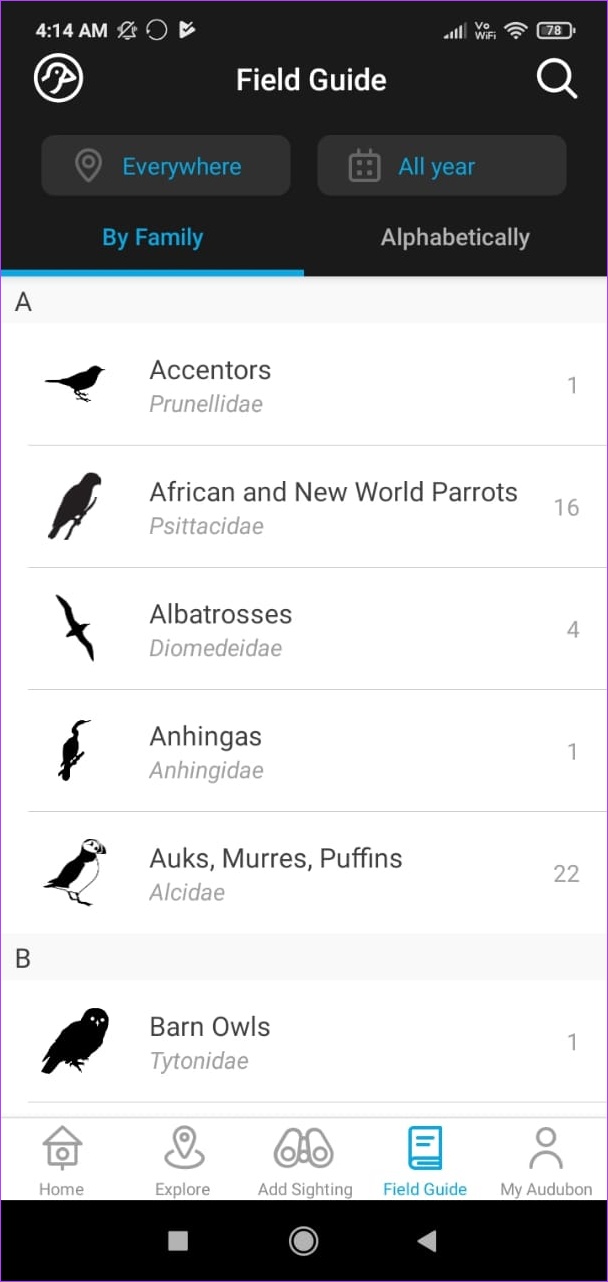The image size is (608, 1282).
Task: Change the All year date filter
Action: pos(442,166)
